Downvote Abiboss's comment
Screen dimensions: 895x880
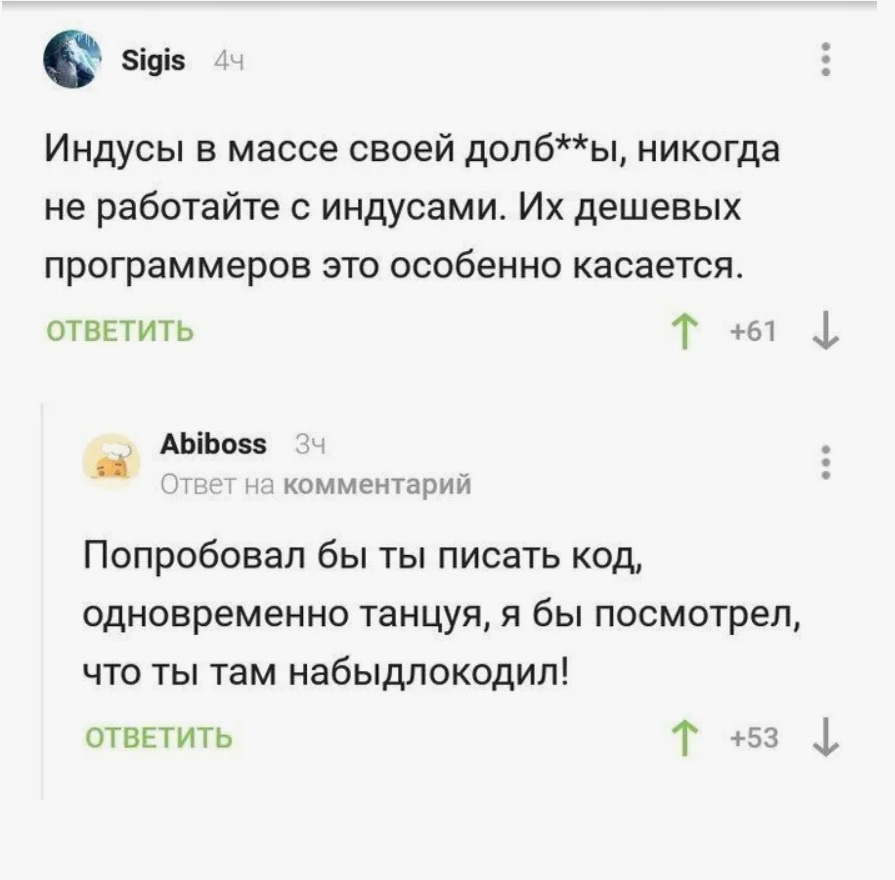pyautogui.click(x=827, y=740)
